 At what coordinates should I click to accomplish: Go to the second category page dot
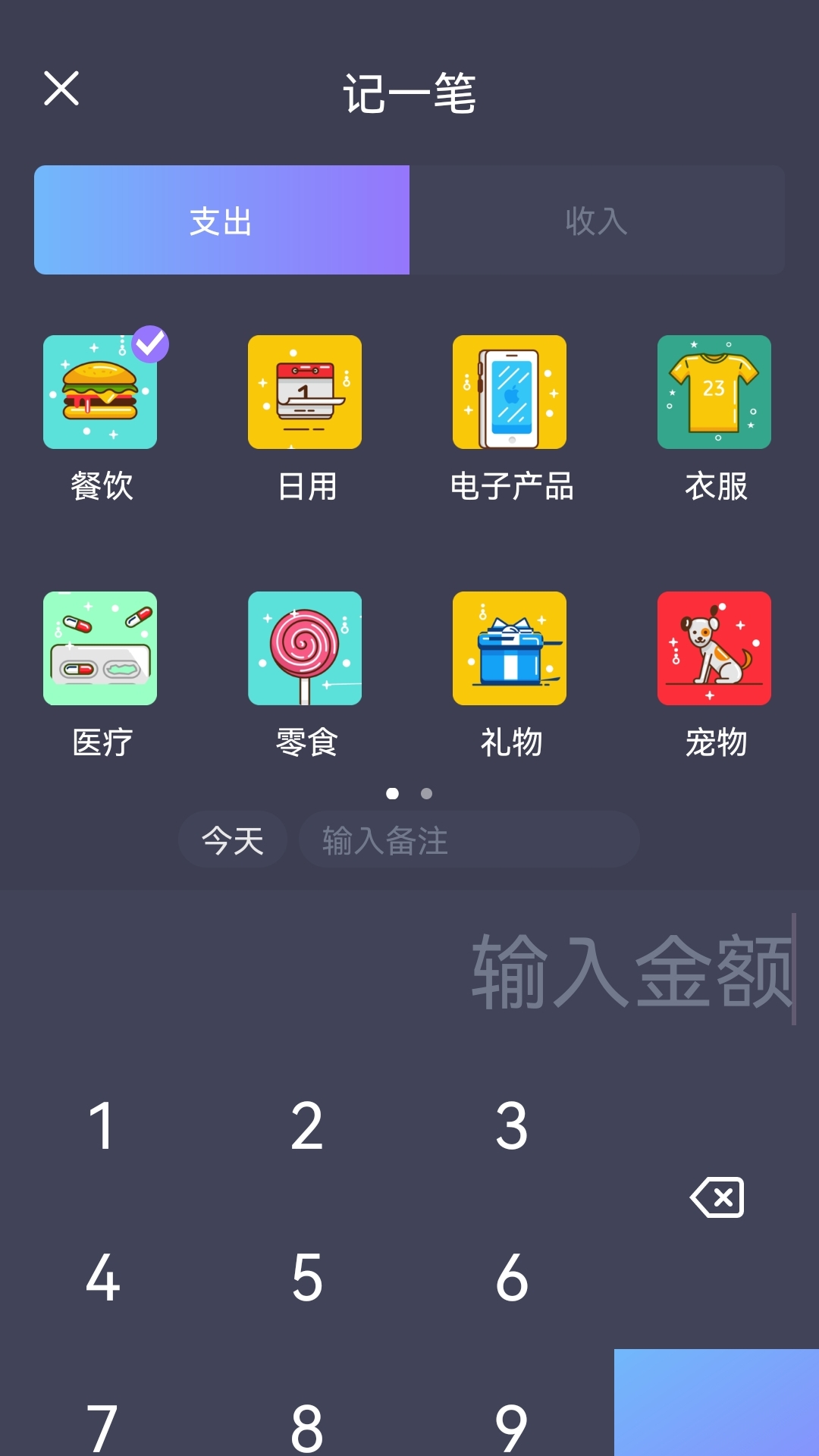click(x=425, y=795)
